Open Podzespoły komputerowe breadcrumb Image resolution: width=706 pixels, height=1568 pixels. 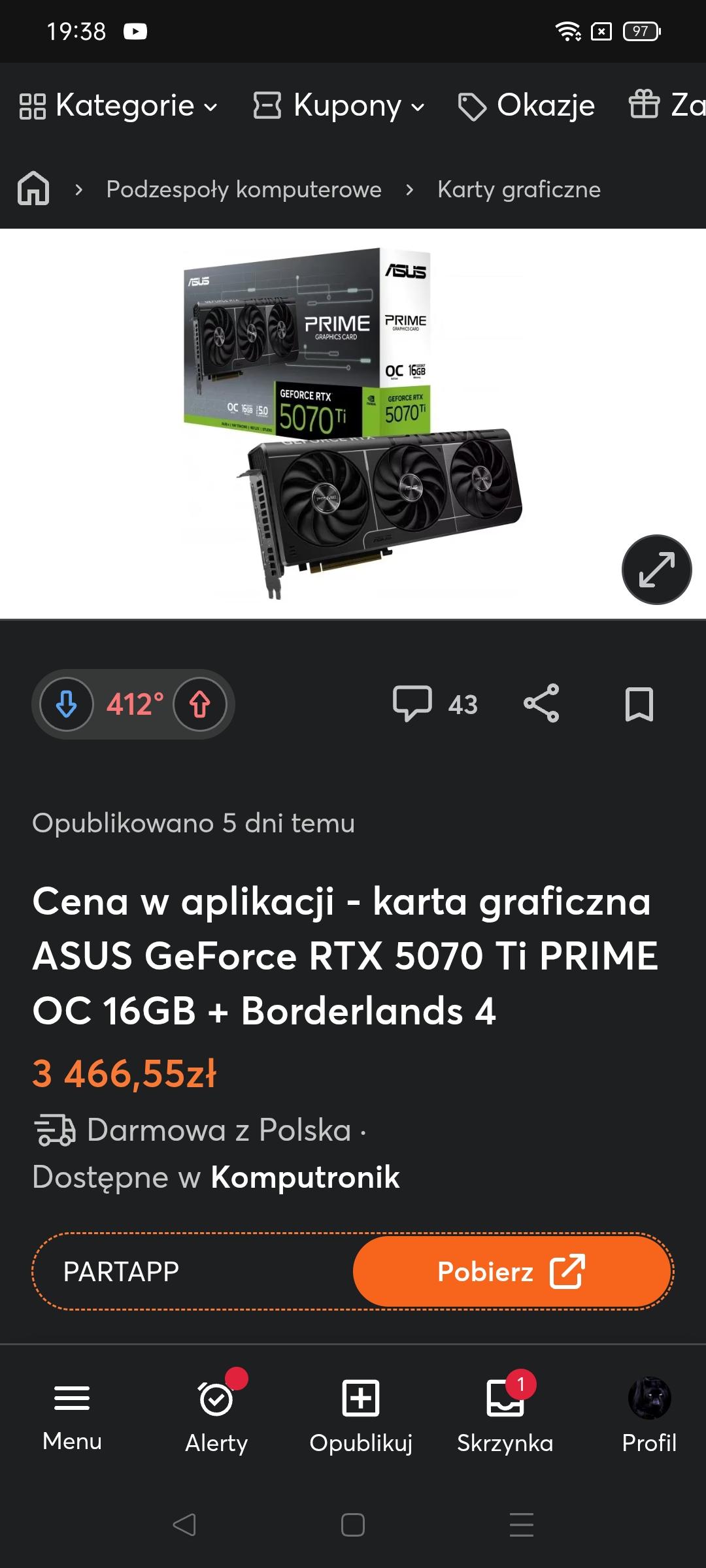tap(243, 189)
